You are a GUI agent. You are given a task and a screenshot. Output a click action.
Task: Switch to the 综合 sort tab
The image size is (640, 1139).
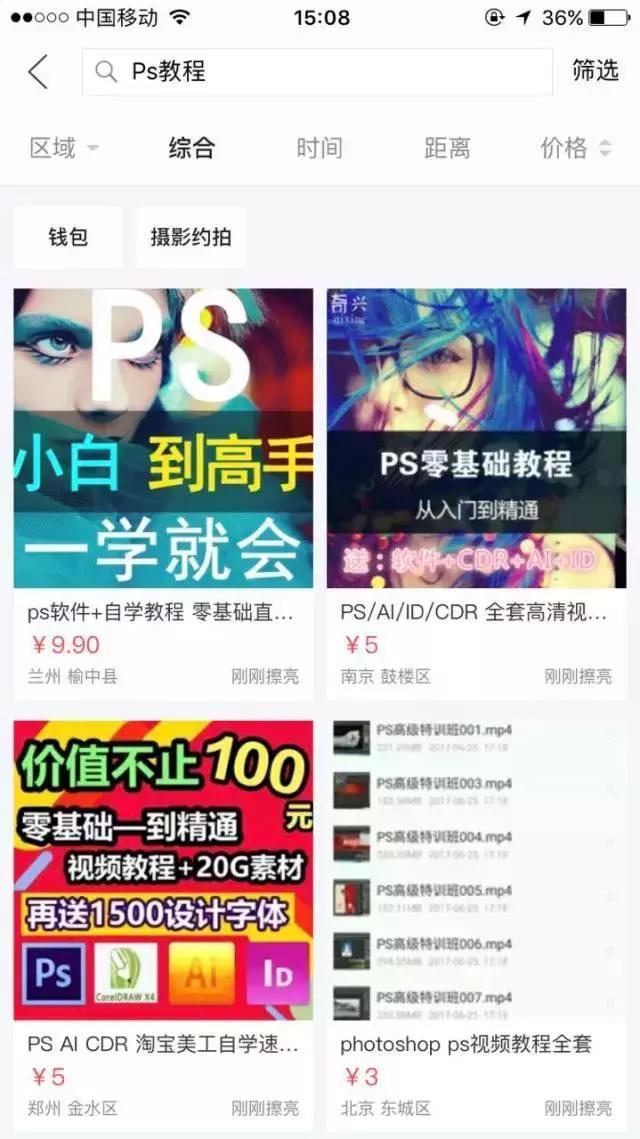pos(191,149)
